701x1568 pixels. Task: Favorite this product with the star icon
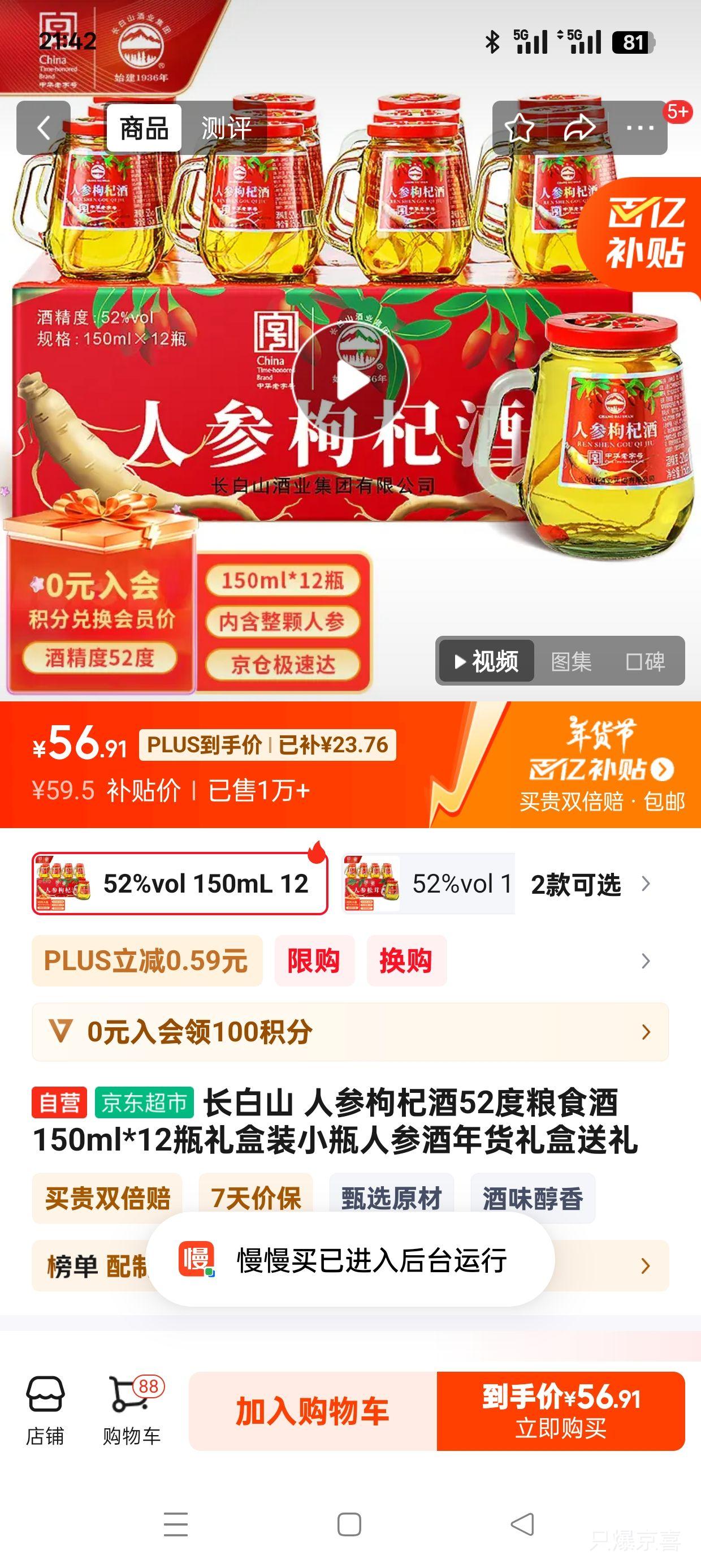click(x=519, y=128)
